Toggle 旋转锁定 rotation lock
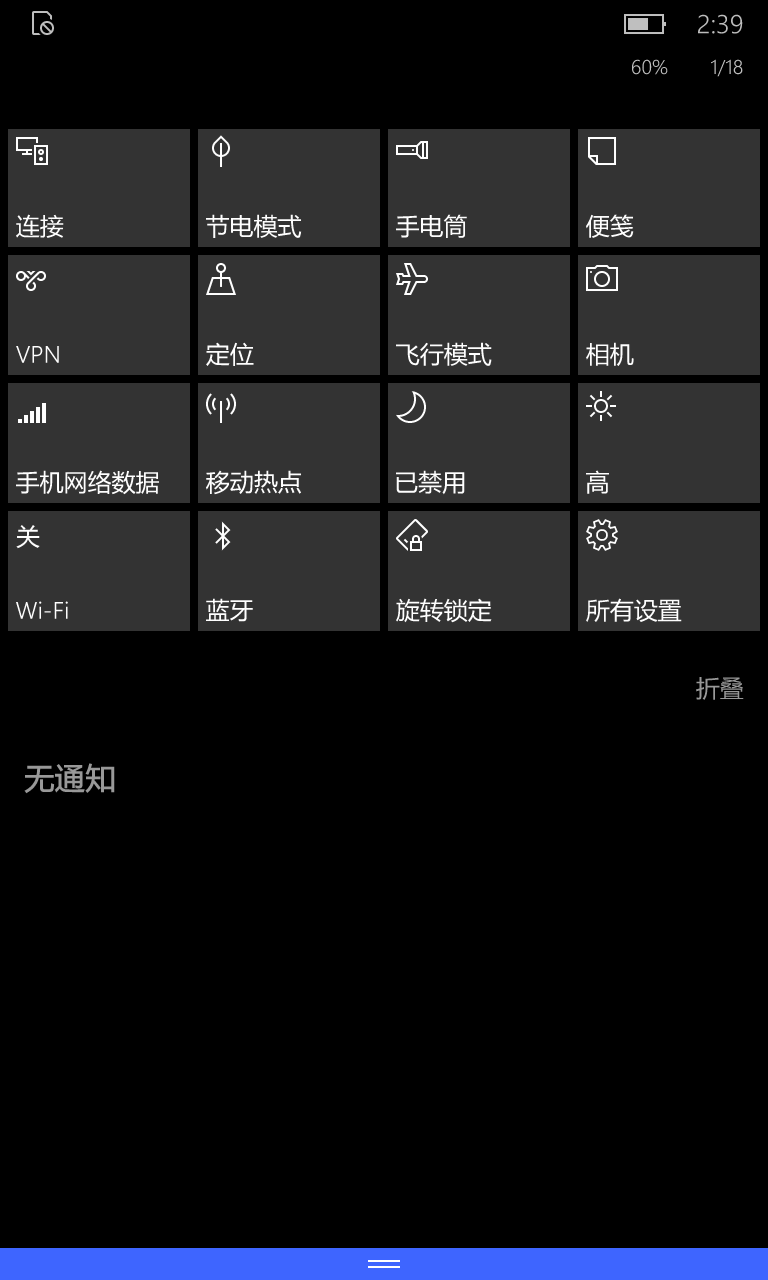Viewport: 768px width, 1280px height. [479, 571]
